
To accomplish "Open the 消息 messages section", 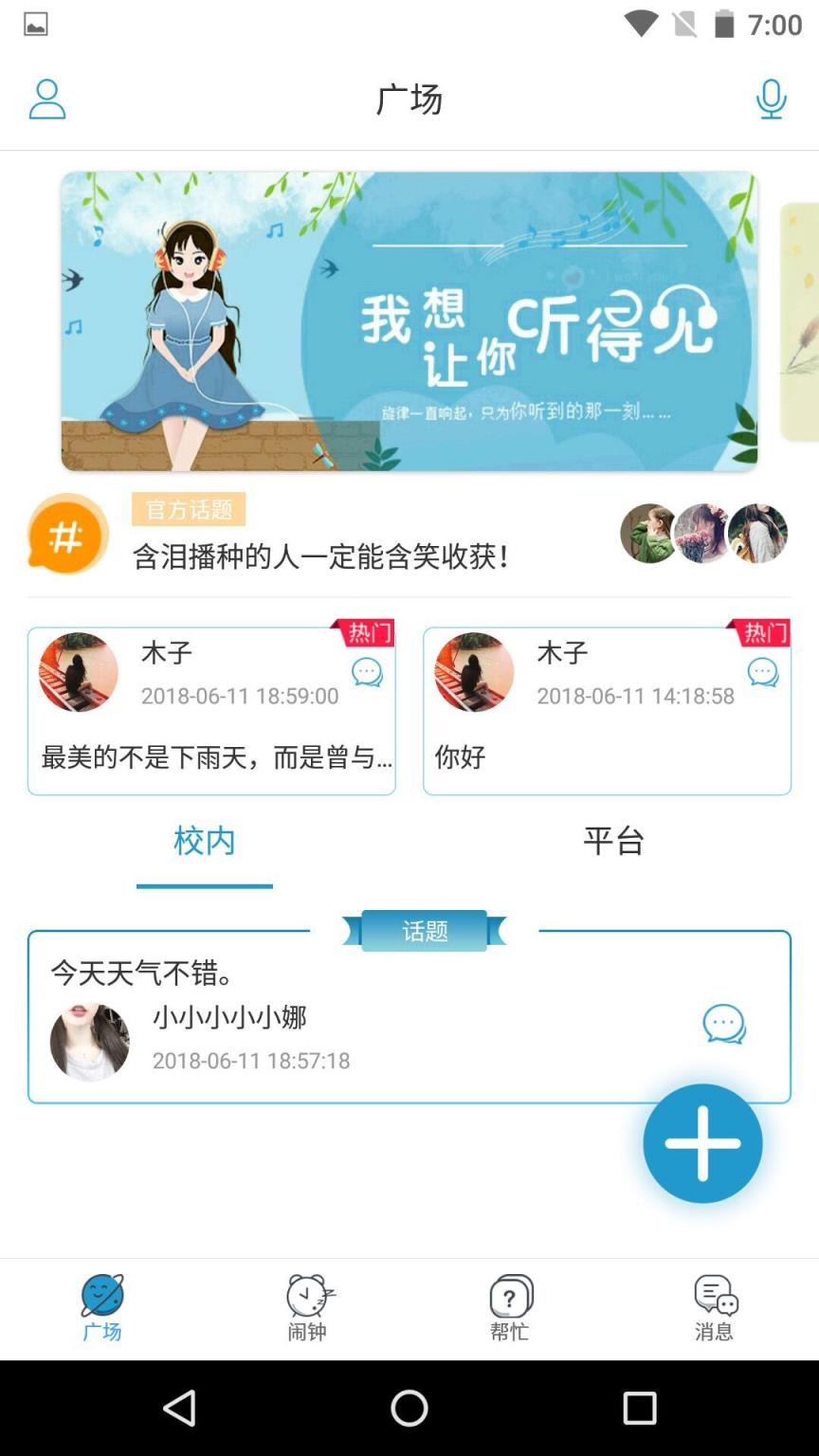I will click(716, 1308).
